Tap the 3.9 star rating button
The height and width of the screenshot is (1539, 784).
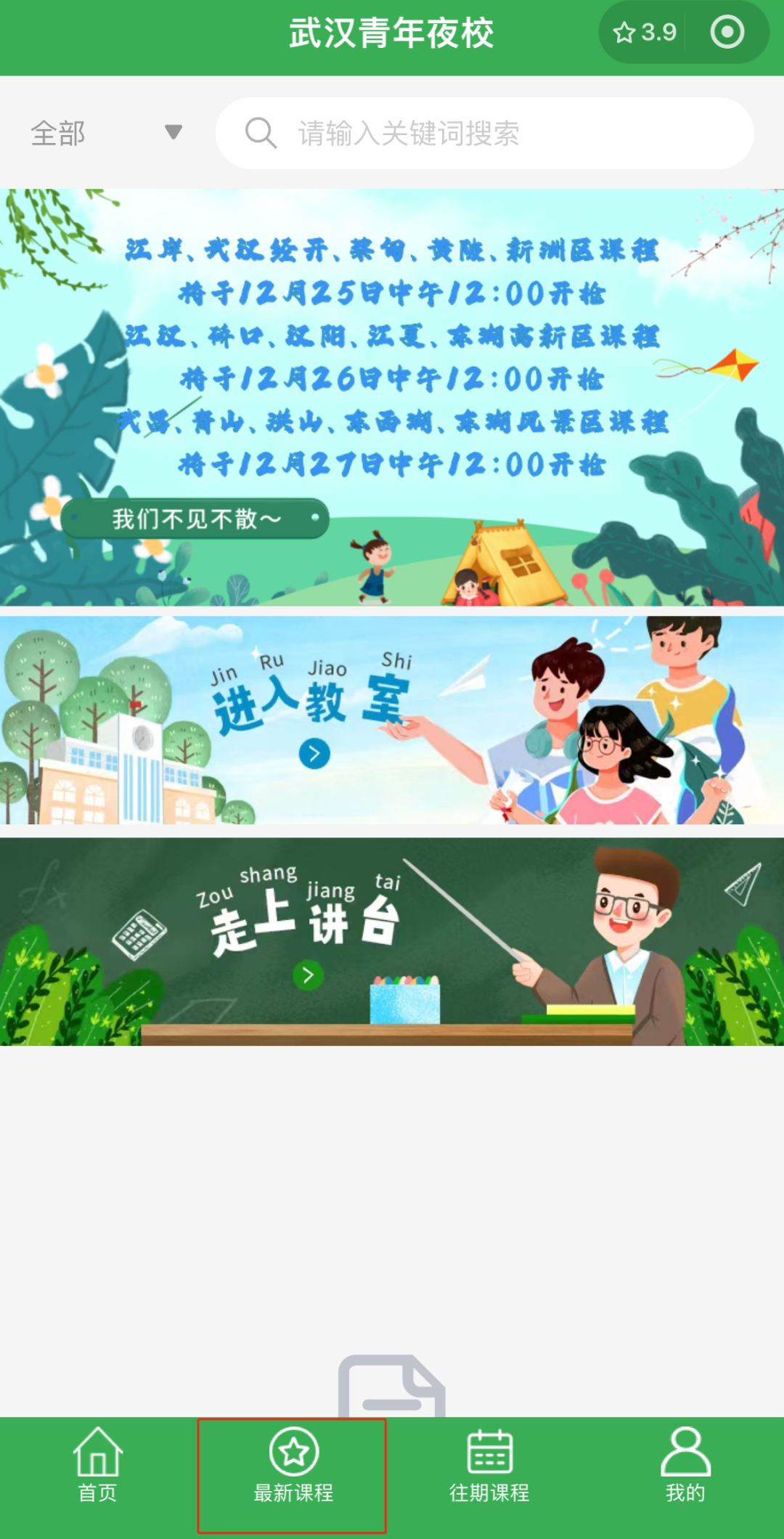coord(644,33)
